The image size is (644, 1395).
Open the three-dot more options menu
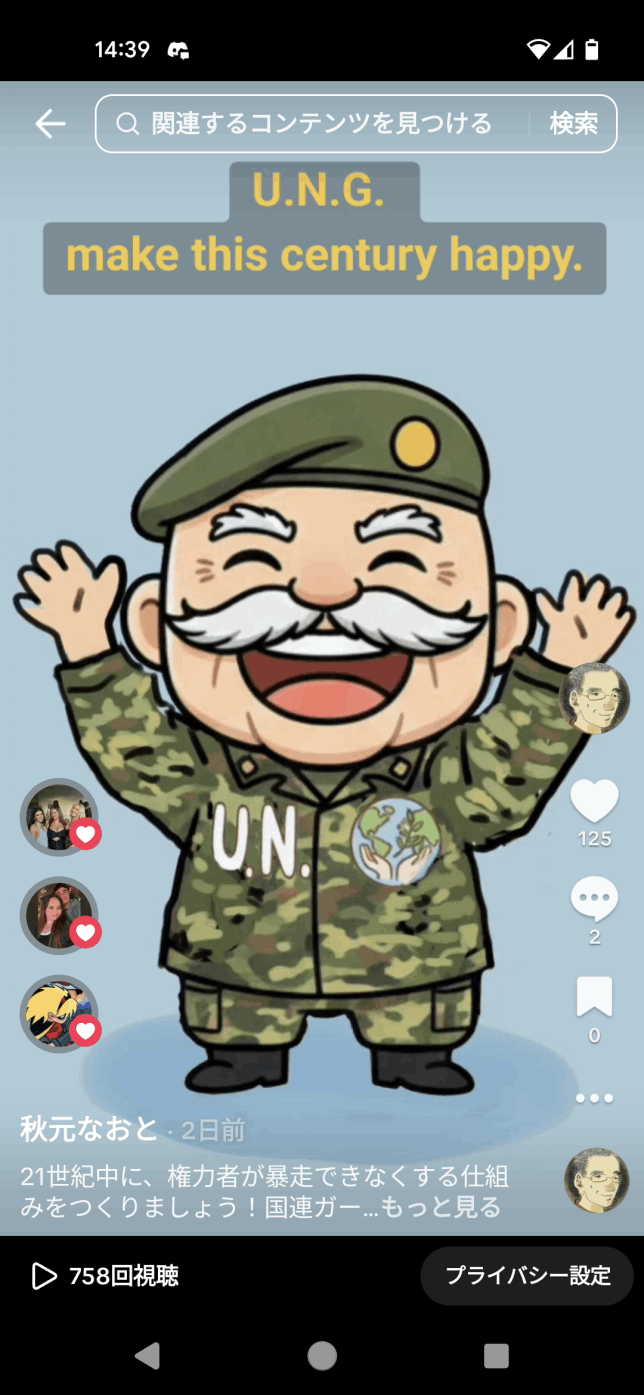pyautogui.click(x=594, y=1098)
